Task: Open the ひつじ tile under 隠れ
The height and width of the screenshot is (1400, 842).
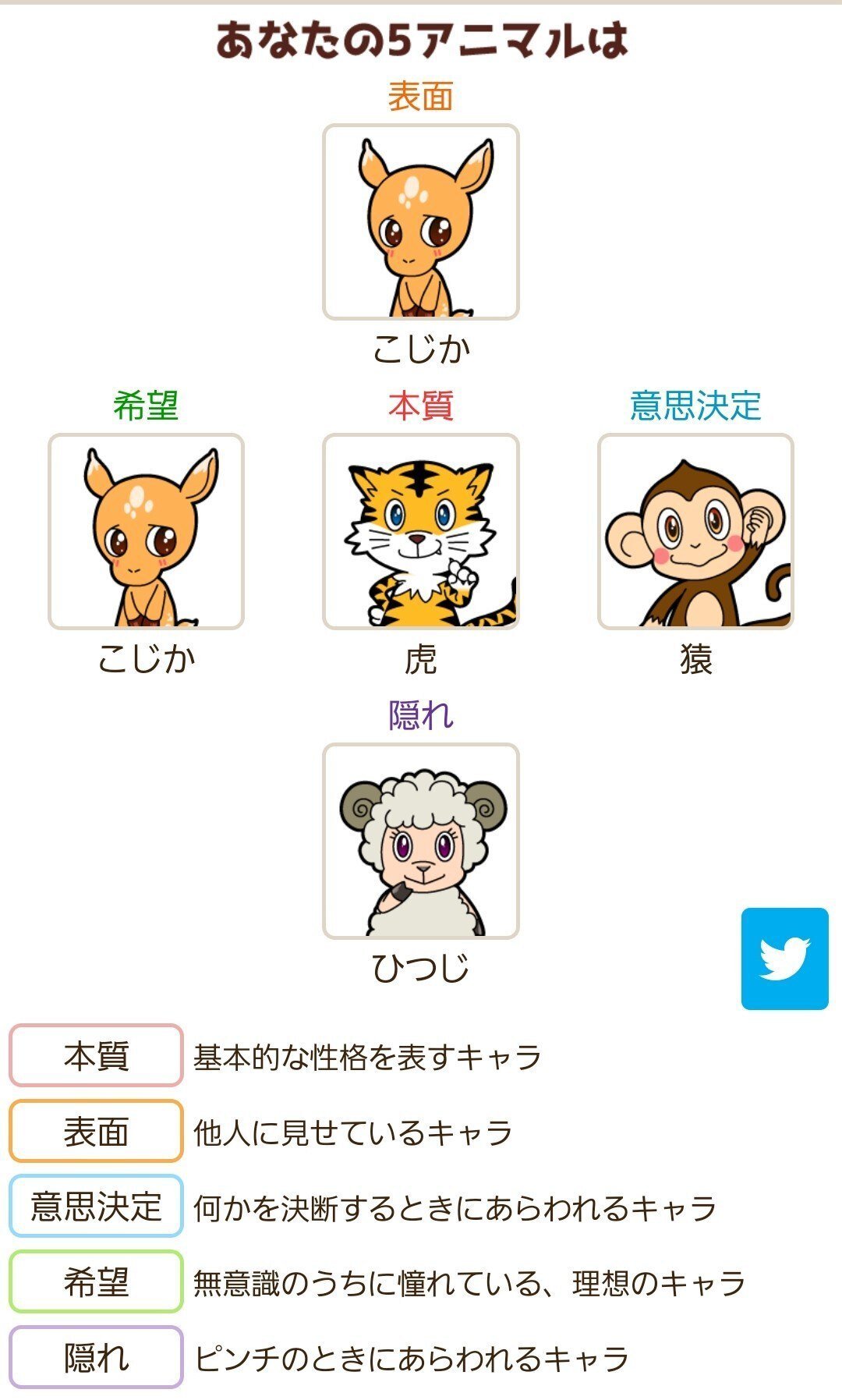Action: [421, 841]
